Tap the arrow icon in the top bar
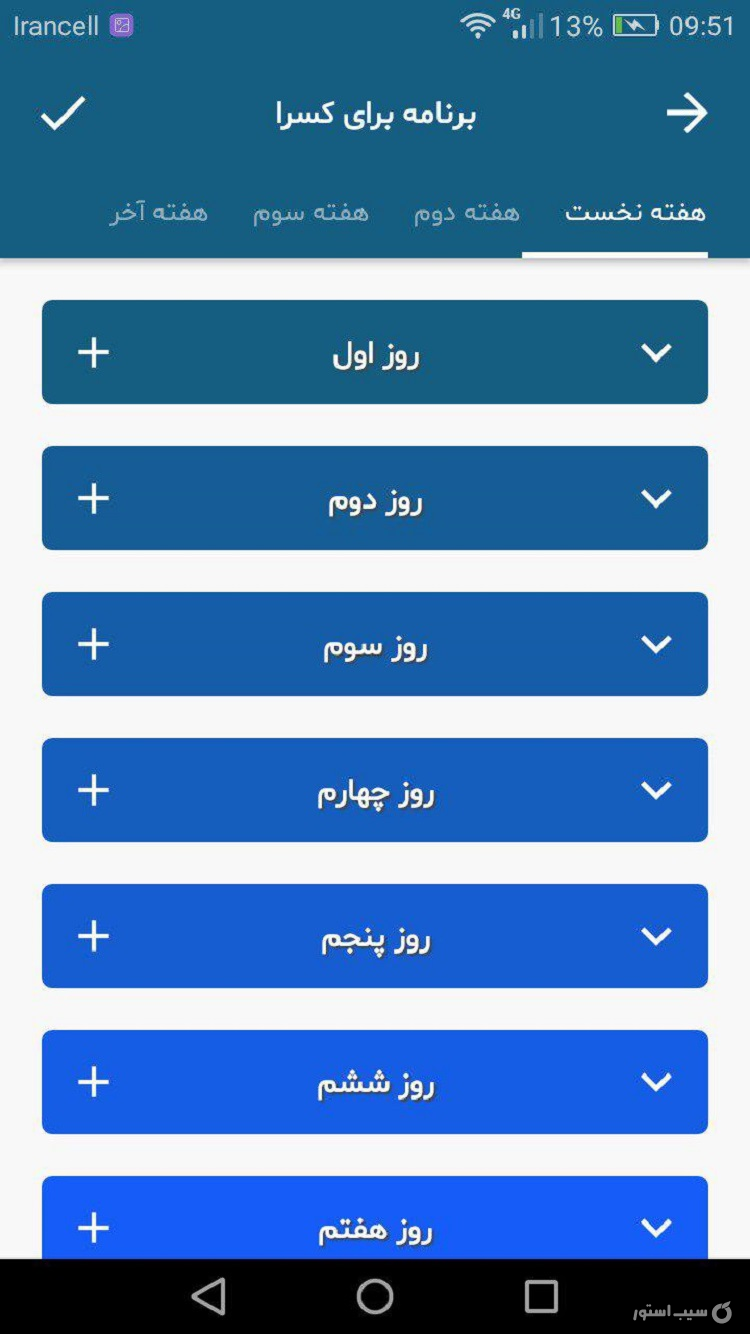Screen dimensions: 750x1334 tap(687, 113)
